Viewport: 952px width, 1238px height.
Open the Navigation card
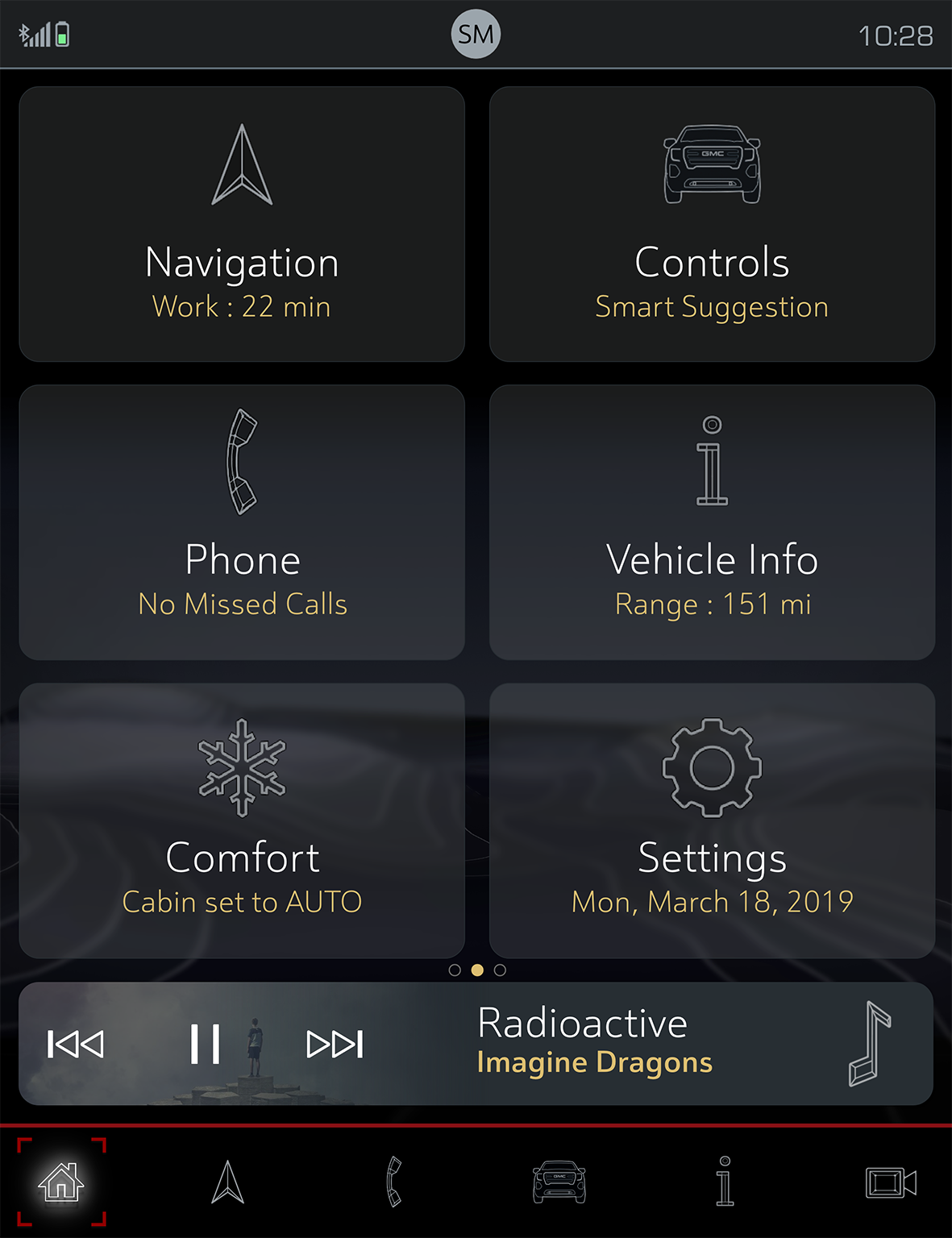point(242,224)
